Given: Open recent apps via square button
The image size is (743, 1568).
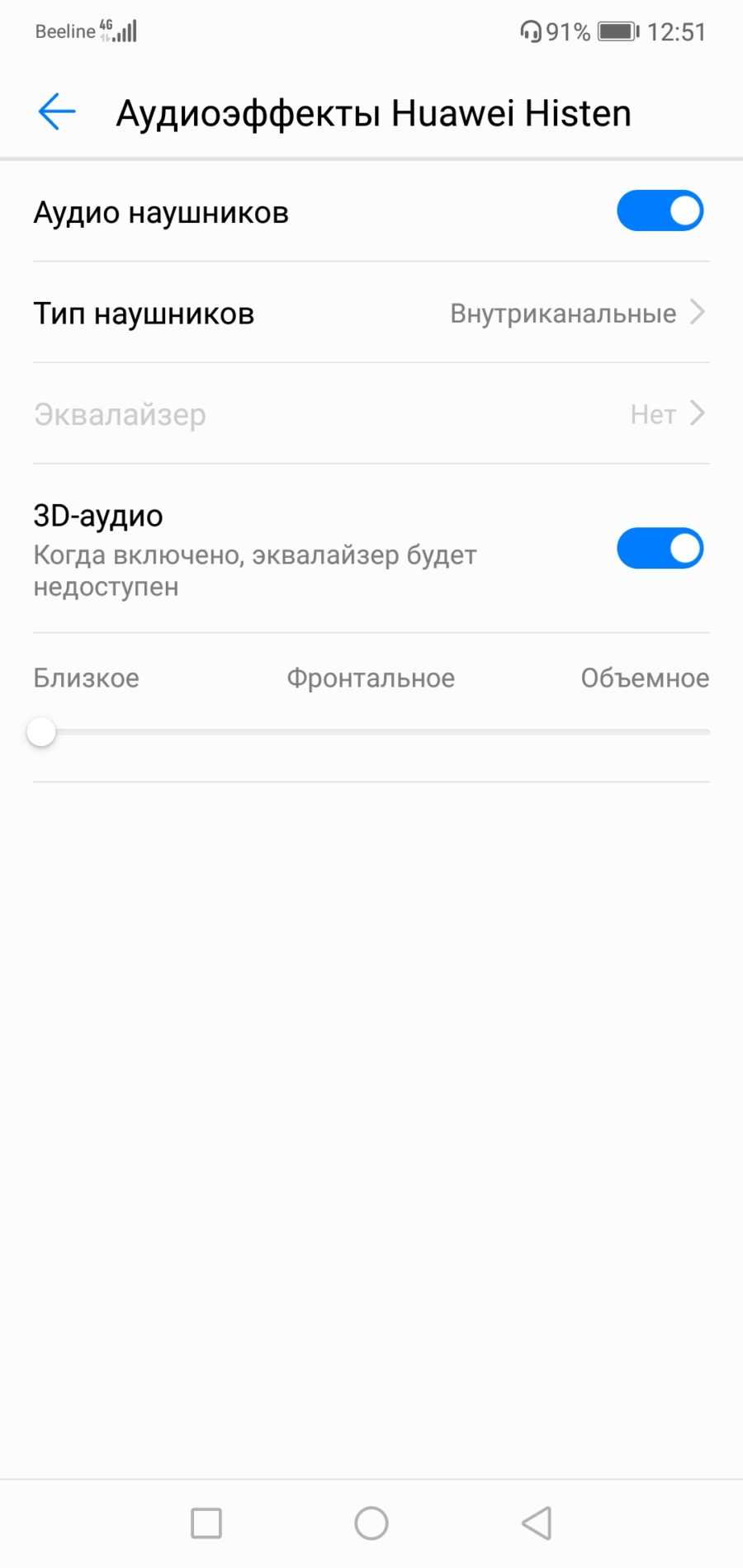Looking at the screenshot, I should 206,1523.
